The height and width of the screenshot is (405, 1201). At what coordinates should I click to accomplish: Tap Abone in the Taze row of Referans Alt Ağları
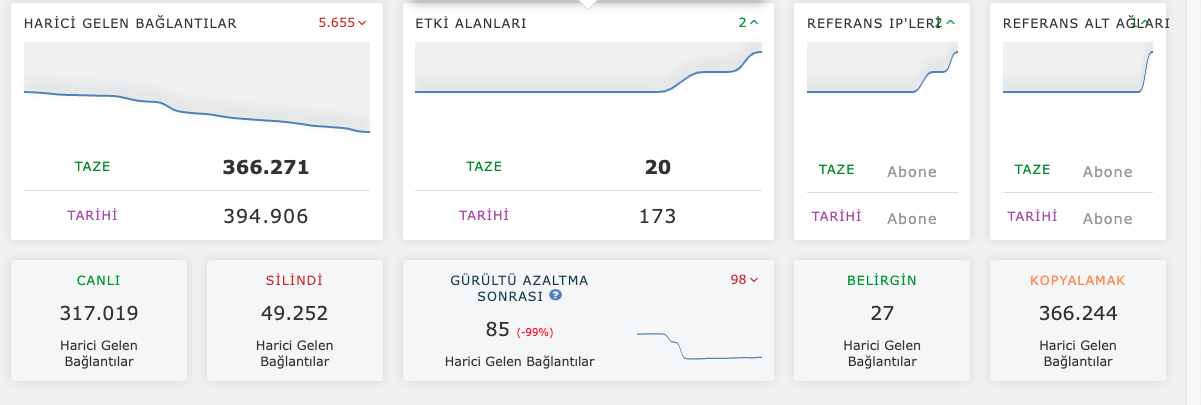click(x=1108, y=172)
